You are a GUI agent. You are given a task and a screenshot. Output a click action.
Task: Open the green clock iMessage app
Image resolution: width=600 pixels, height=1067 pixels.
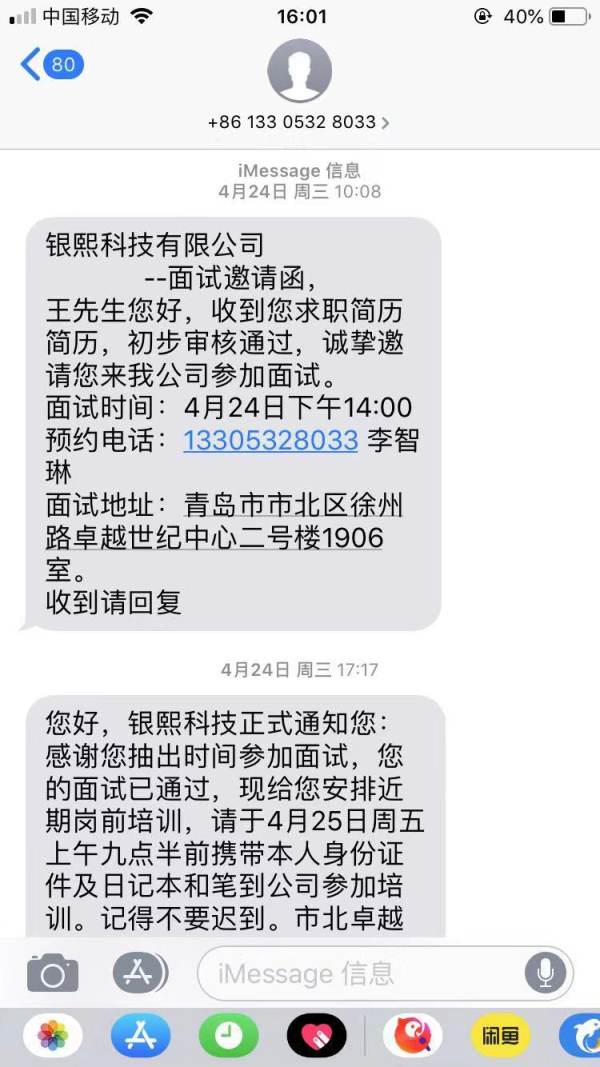[228, 1036]
